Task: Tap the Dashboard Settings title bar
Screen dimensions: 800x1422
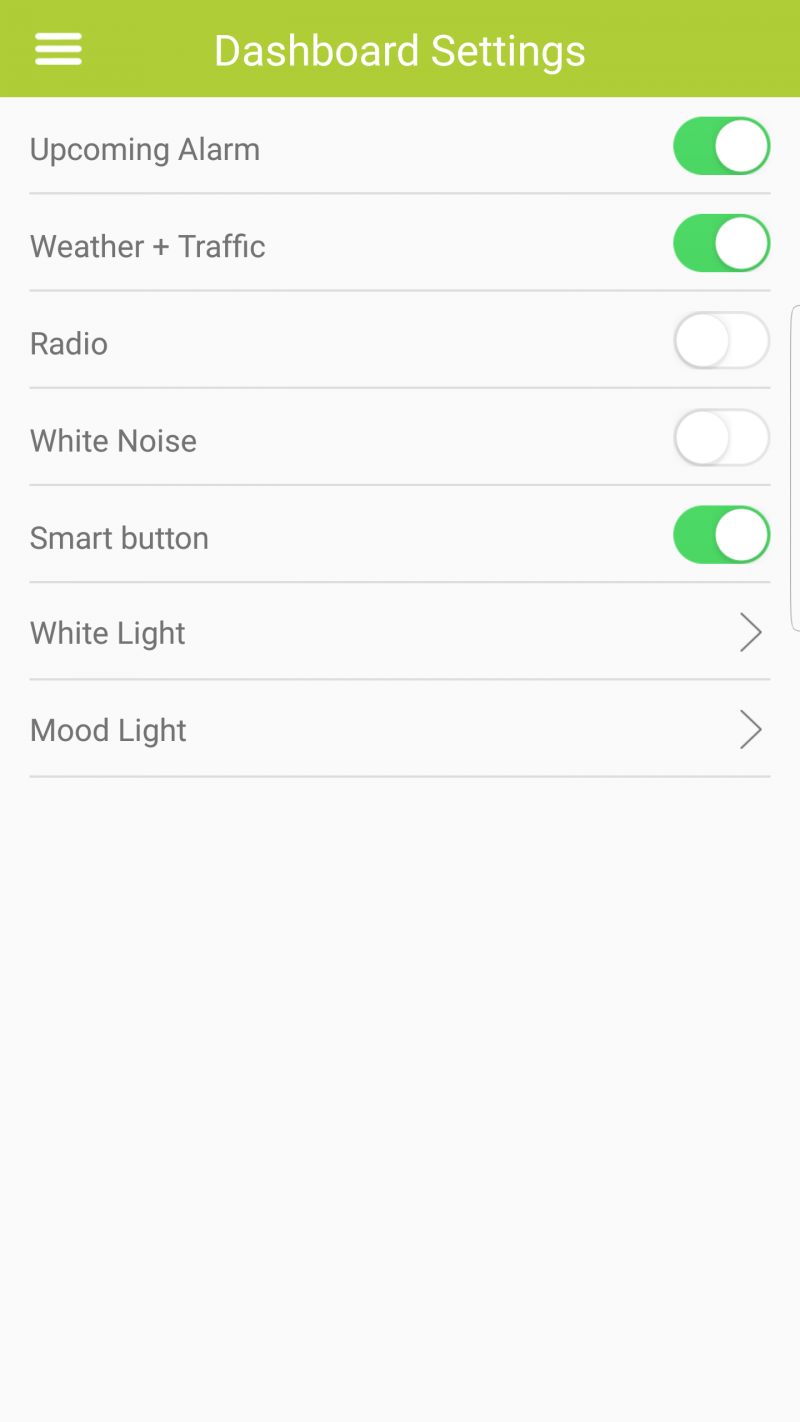Action: [400, 48]
